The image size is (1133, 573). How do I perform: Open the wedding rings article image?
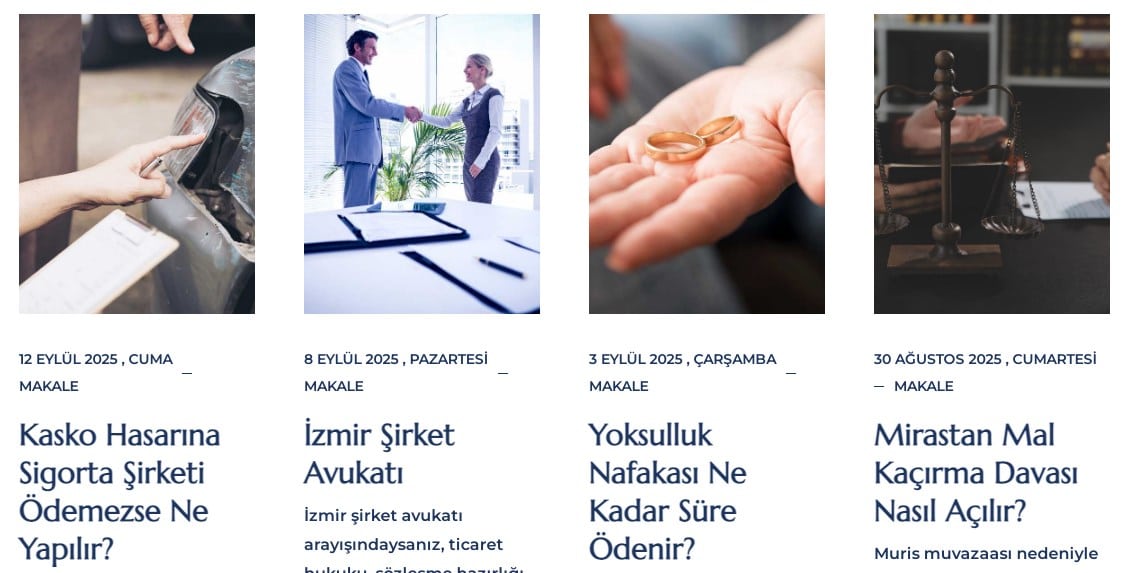(x=707, y=164)
